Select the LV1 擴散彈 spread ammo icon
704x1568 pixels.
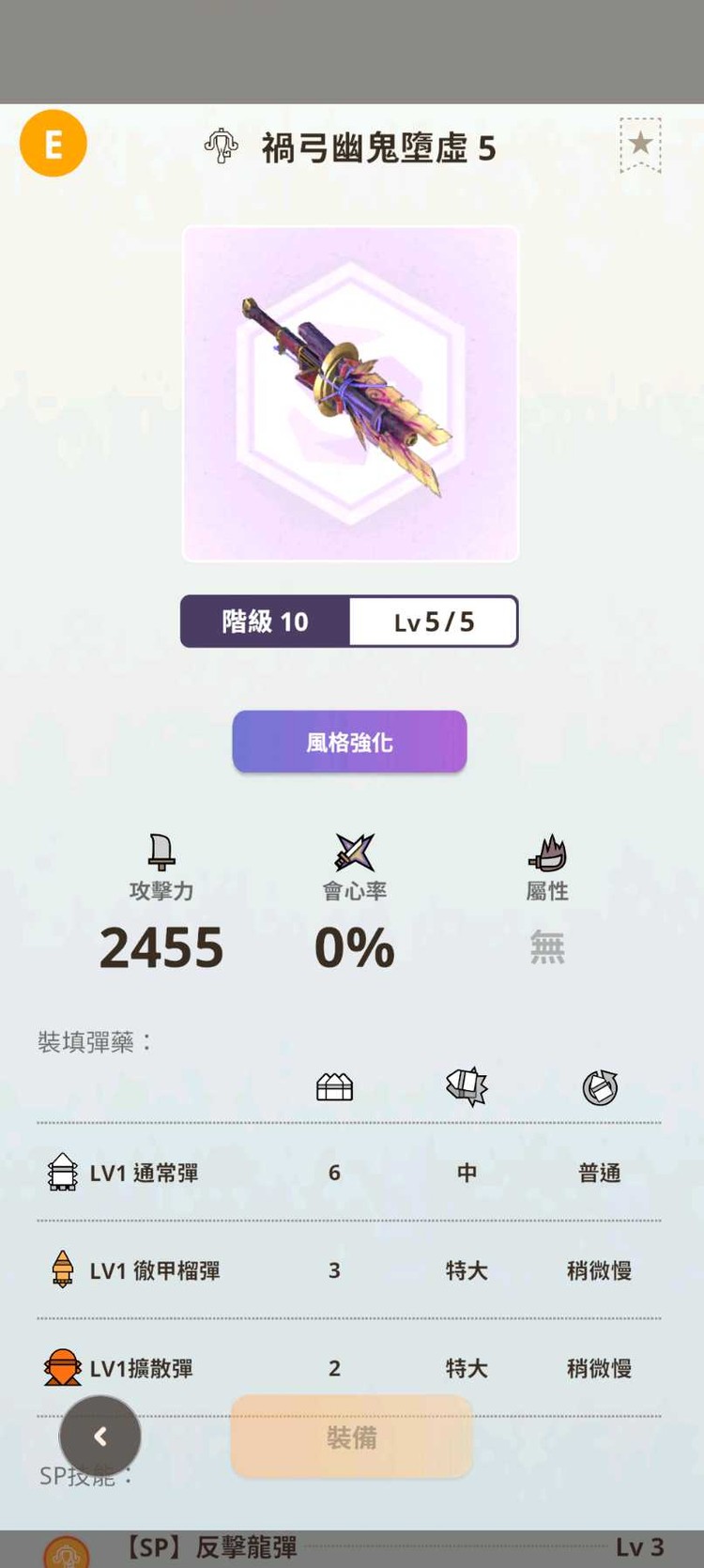(62, 1369)
